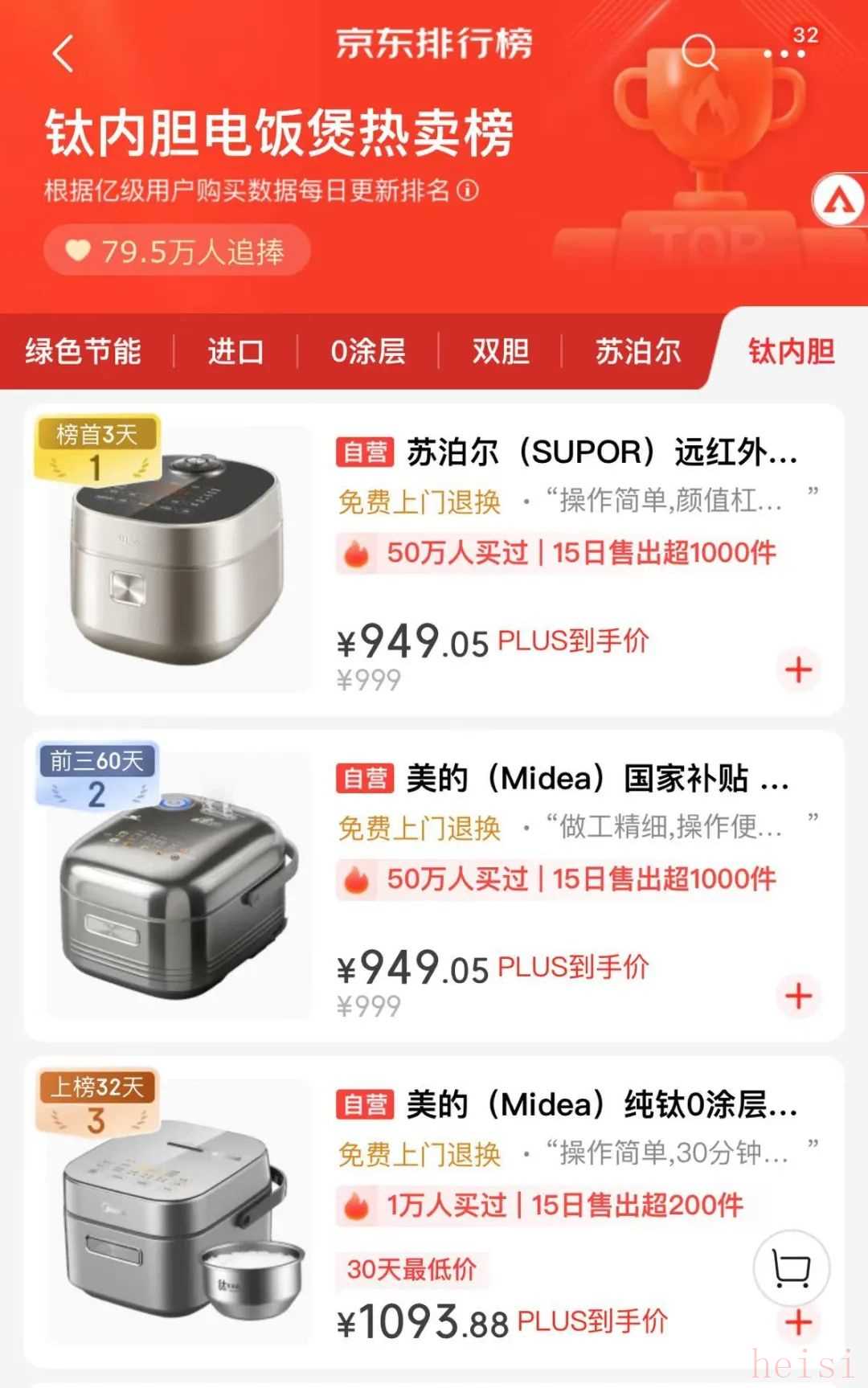
Task: Open the floating shopping cart
Action: 792,1269
